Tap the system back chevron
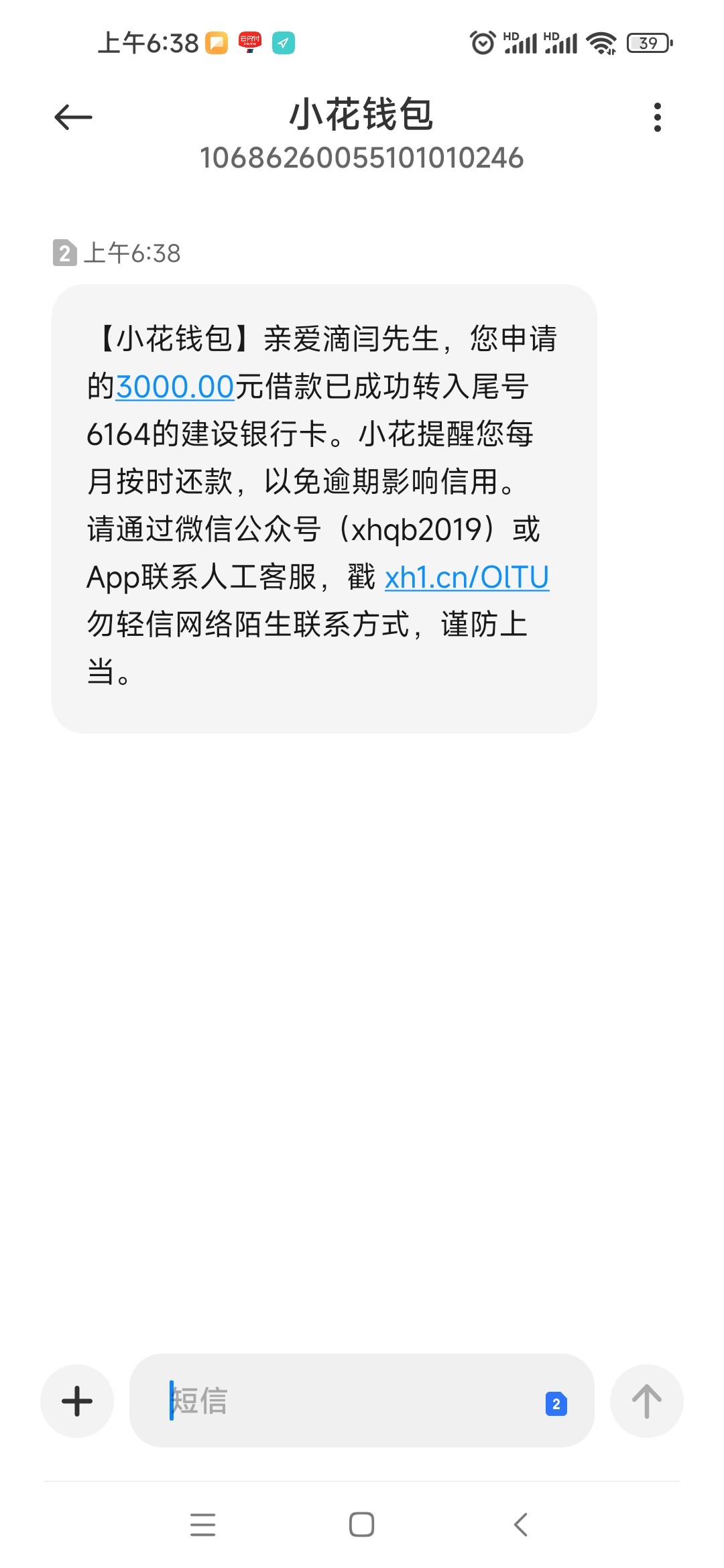The image size is (724, 1568). 521,1524
